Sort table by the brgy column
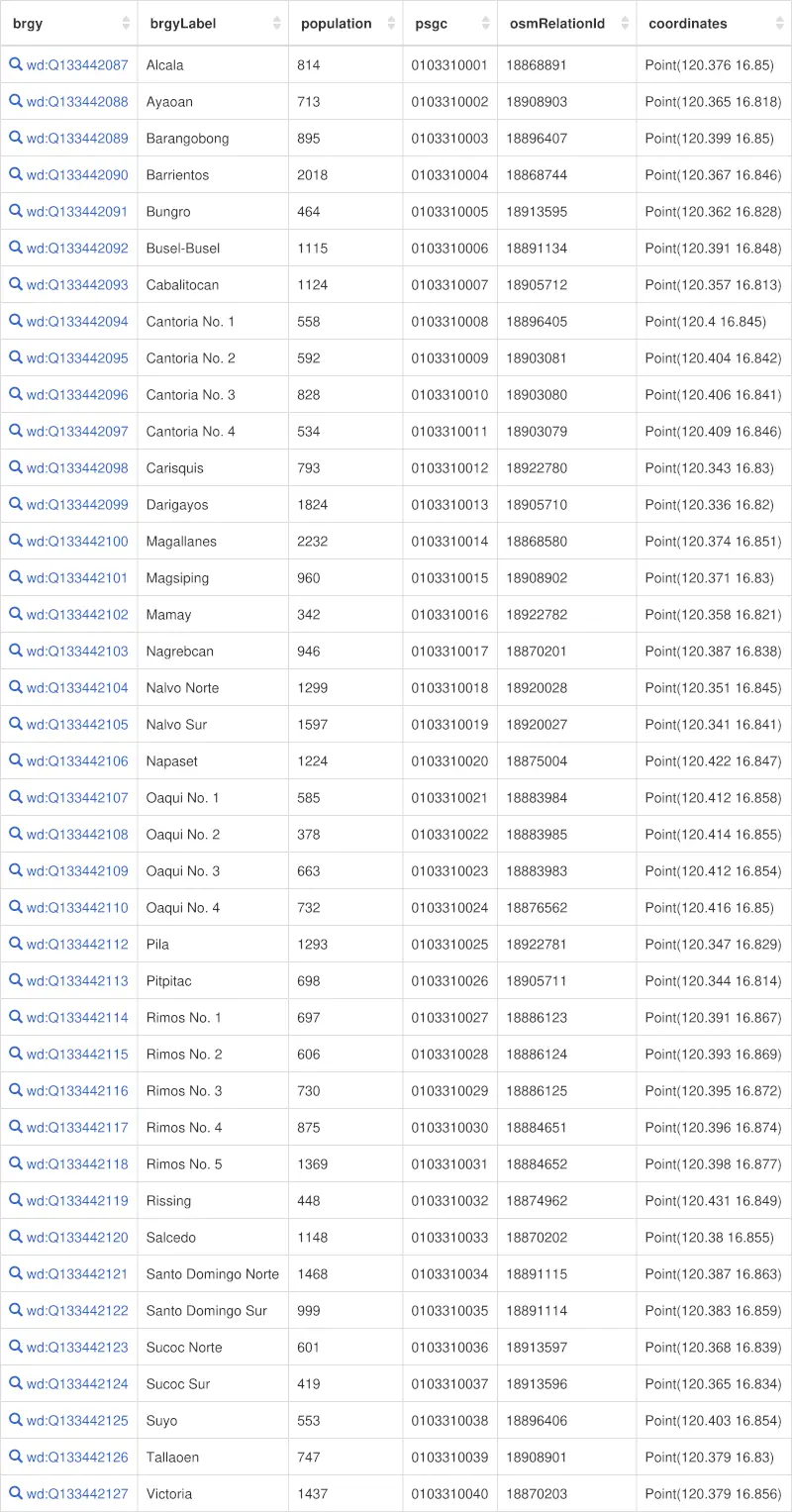The image size is (792, 1512). tap(68, 23)
